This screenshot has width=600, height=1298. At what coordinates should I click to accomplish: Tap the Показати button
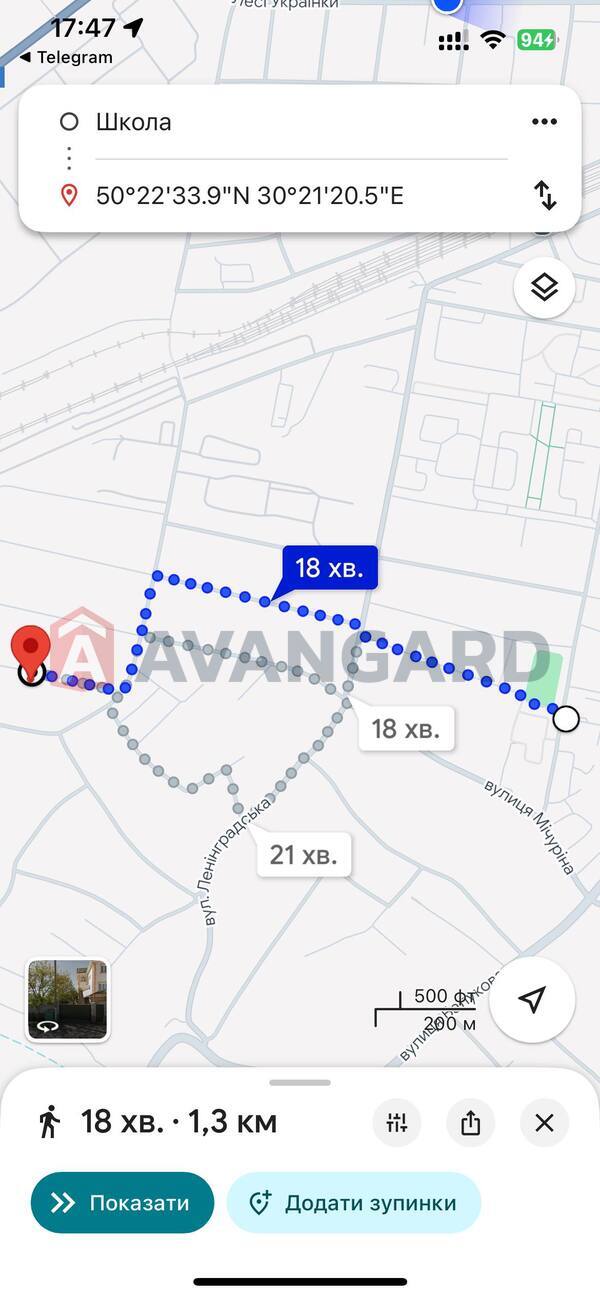coord(122,1202)
